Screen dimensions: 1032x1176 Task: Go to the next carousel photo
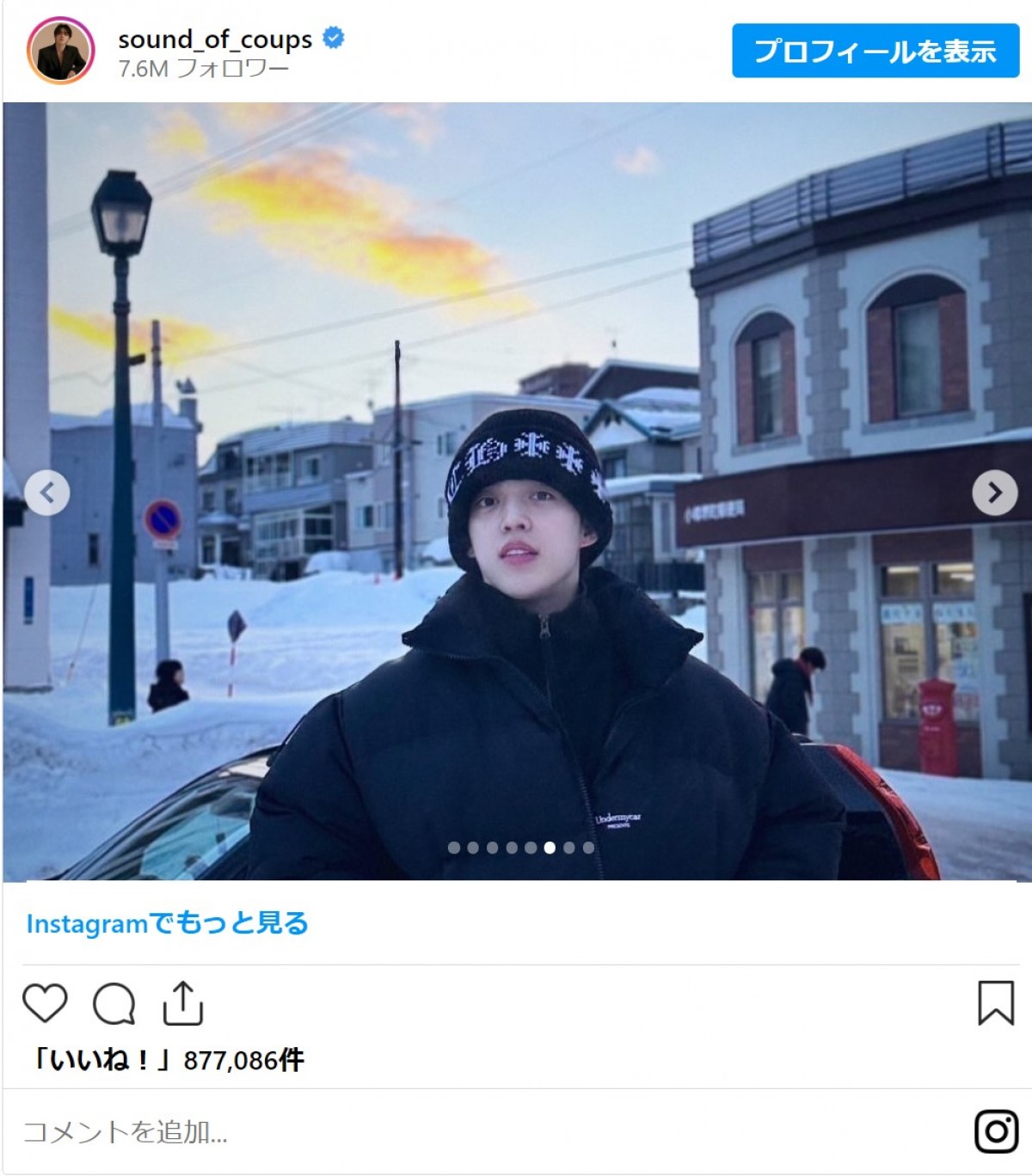pos(994,493)
